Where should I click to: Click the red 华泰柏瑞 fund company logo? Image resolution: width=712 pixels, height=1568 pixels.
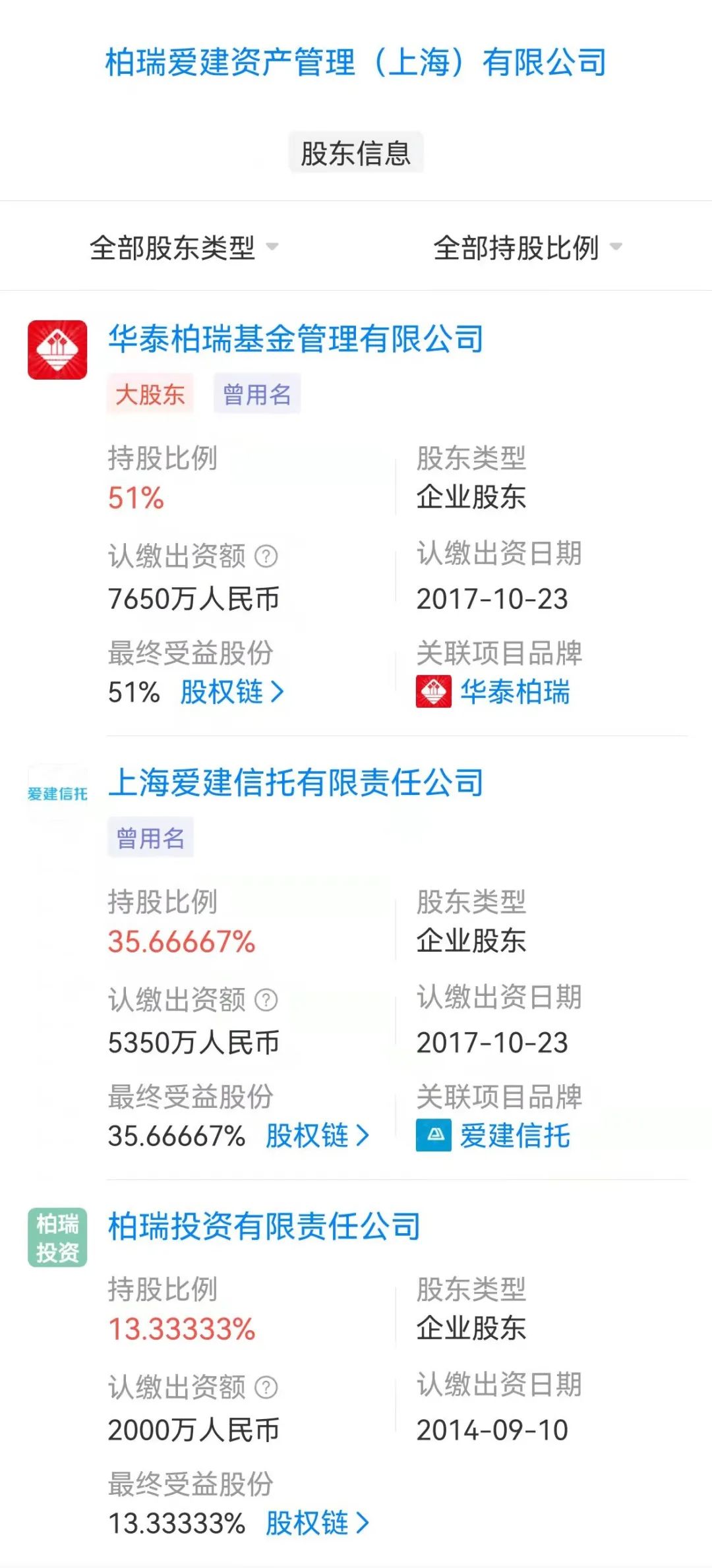click(57, 351)
